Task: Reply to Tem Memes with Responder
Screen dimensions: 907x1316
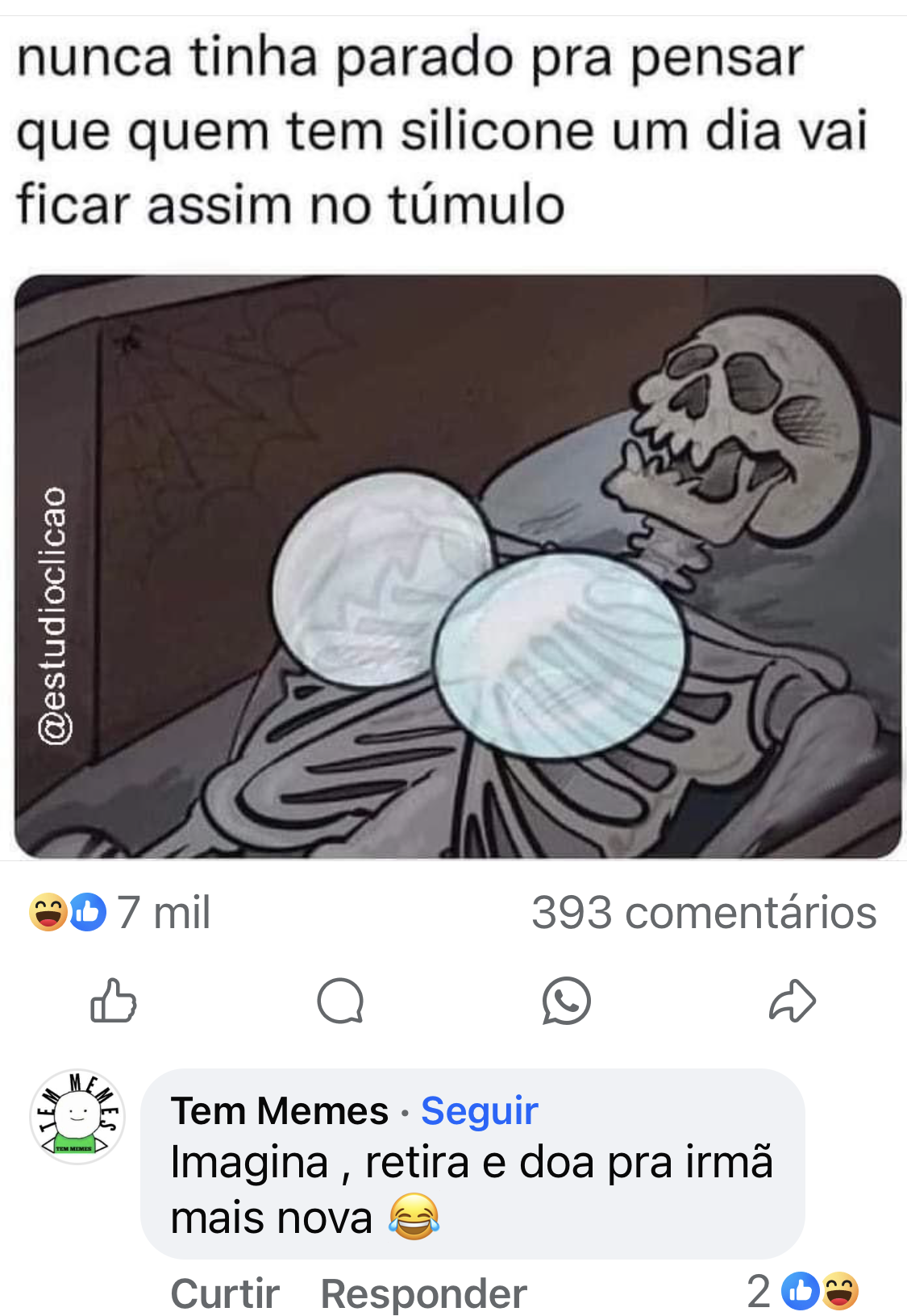Action: (423, 1293)
